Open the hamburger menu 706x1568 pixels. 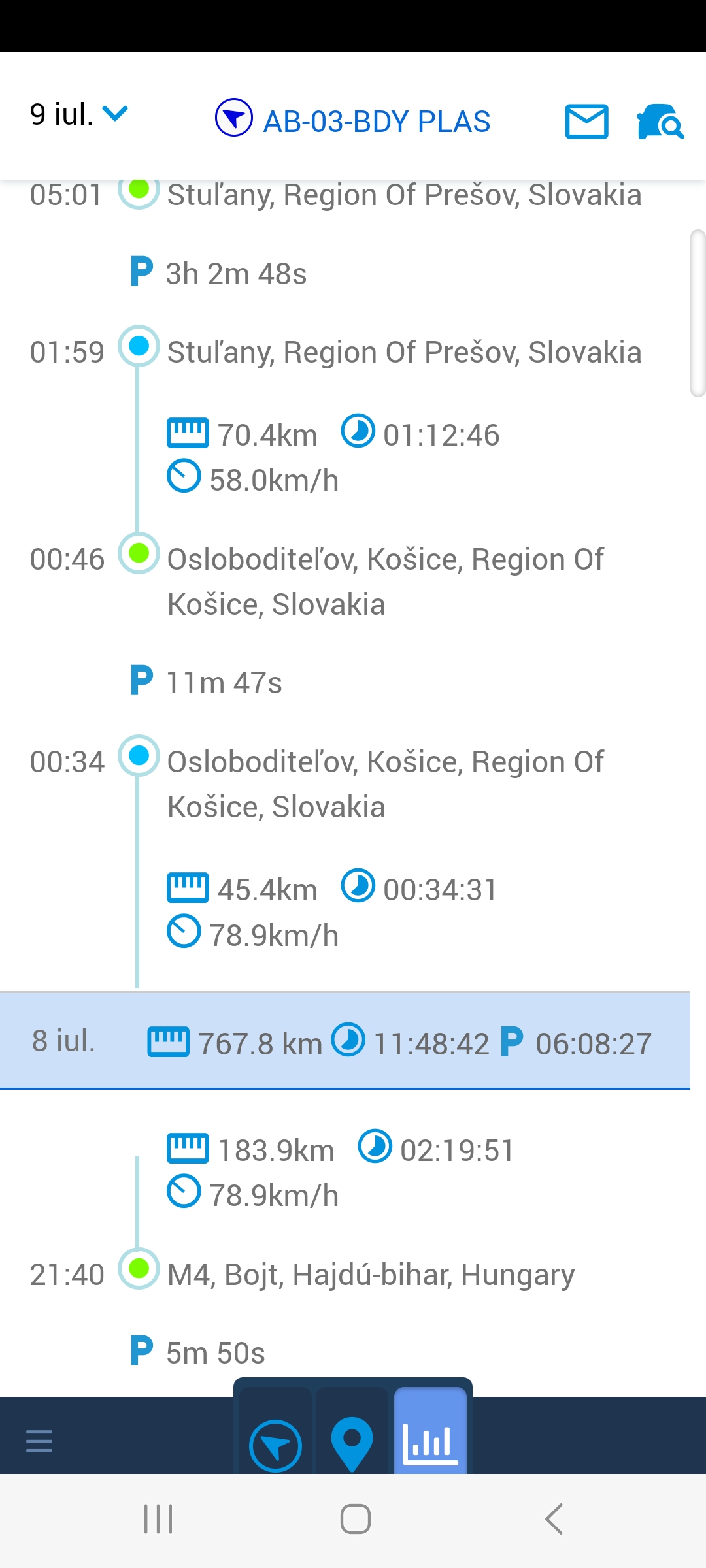click(39, 1441)
